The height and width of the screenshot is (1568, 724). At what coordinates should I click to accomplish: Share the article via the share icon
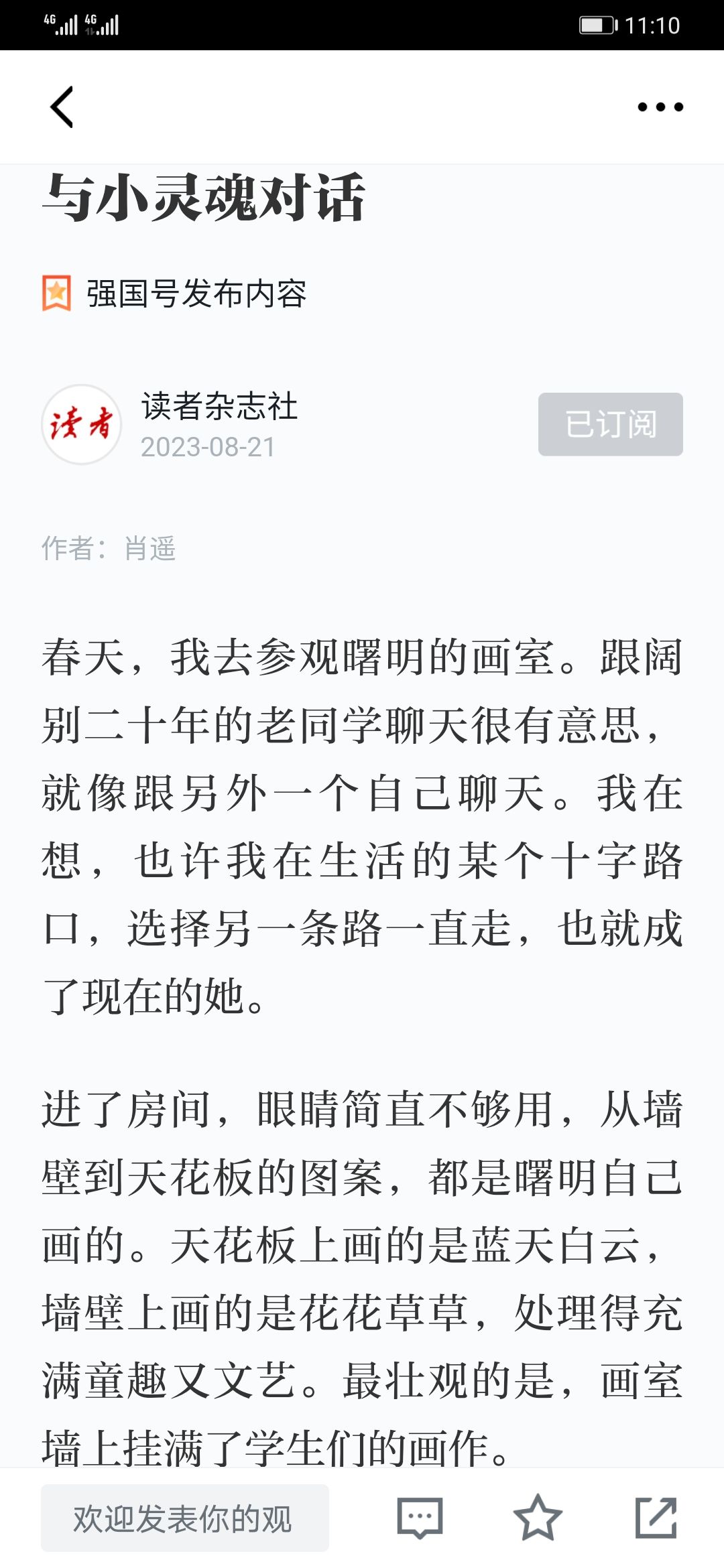(x=656, y=1518)
